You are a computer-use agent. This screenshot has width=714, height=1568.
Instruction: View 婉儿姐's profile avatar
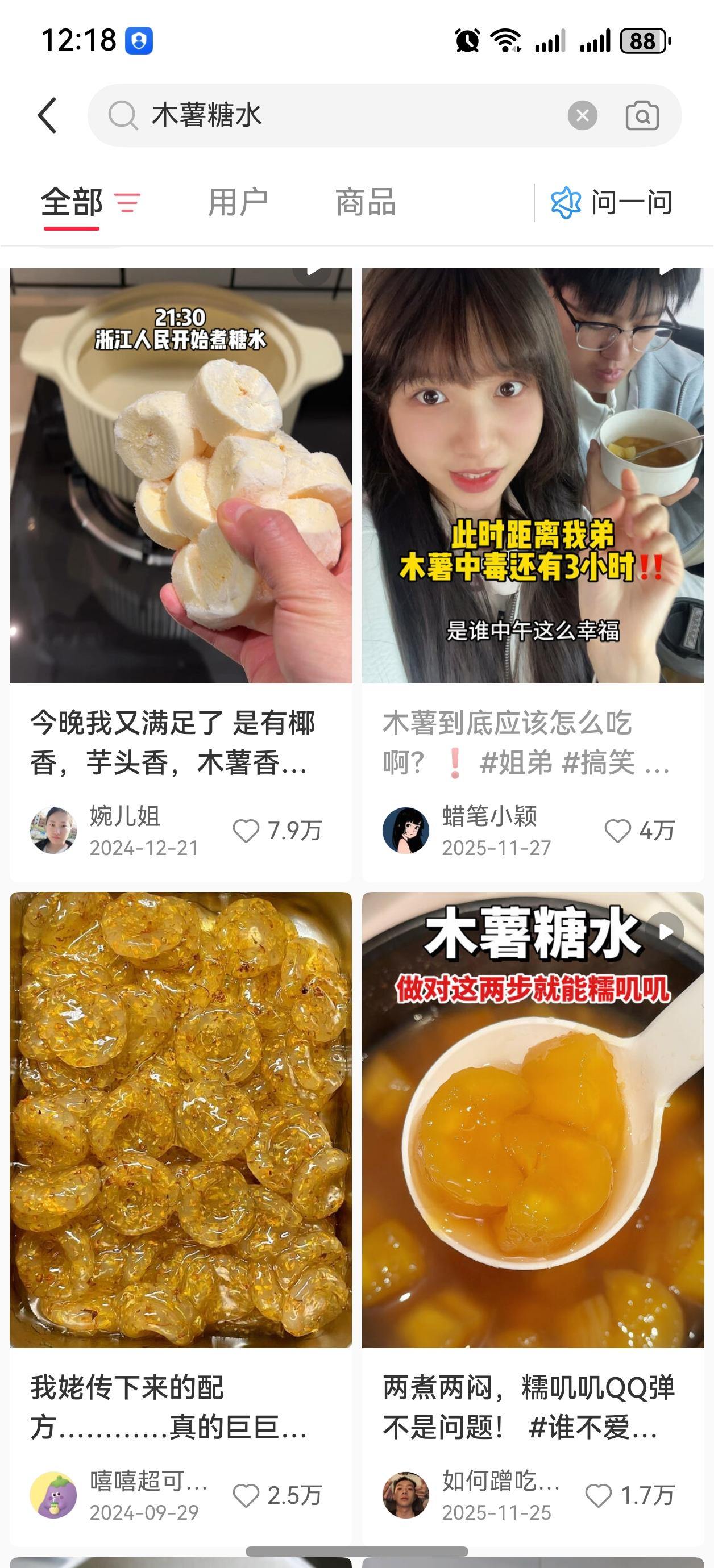(53, 831)
